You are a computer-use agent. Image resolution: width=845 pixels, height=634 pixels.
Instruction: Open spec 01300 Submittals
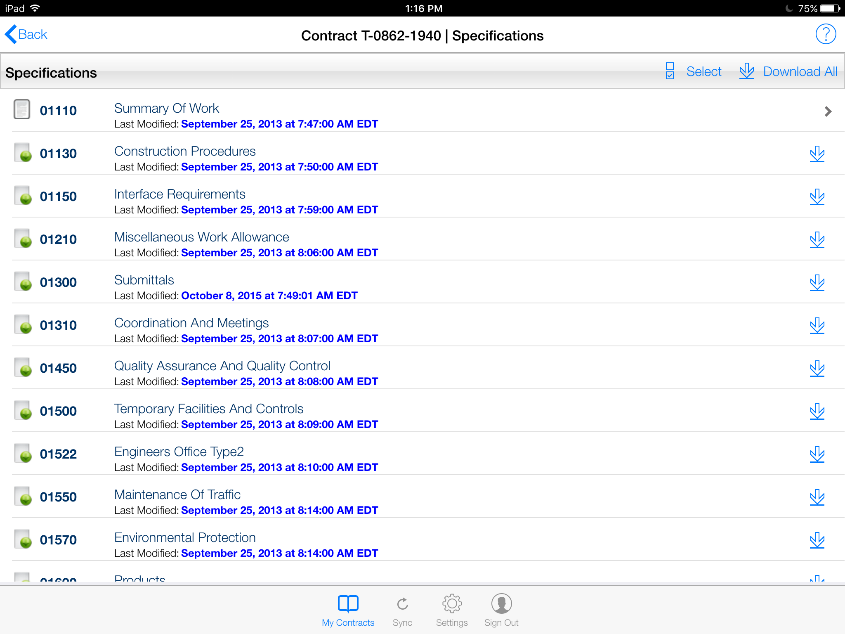click(x=144, y=281)
